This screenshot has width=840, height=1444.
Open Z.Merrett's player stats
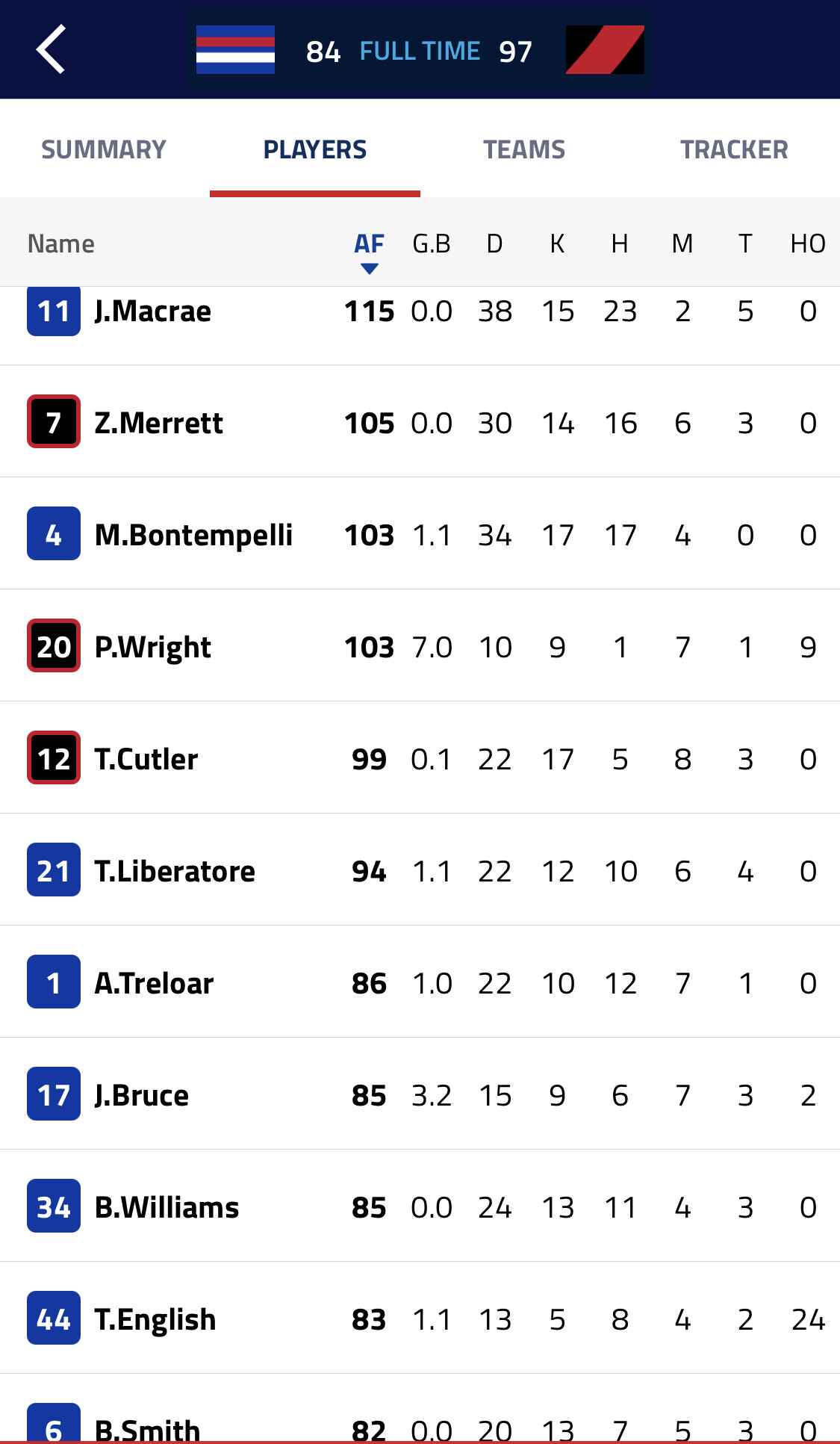point(420,421)
